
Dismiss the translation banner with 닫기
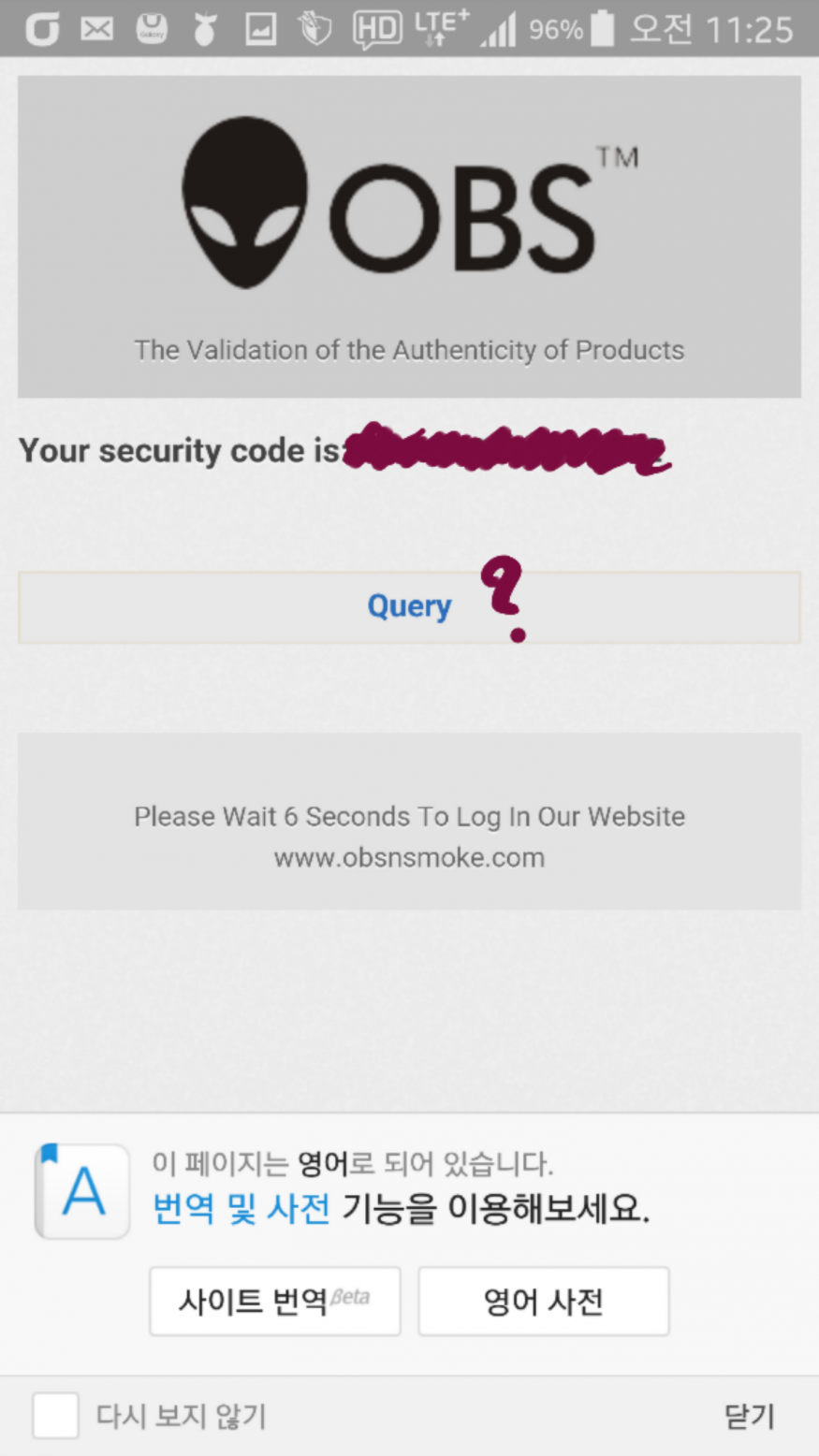click(x=750, y=1416)
